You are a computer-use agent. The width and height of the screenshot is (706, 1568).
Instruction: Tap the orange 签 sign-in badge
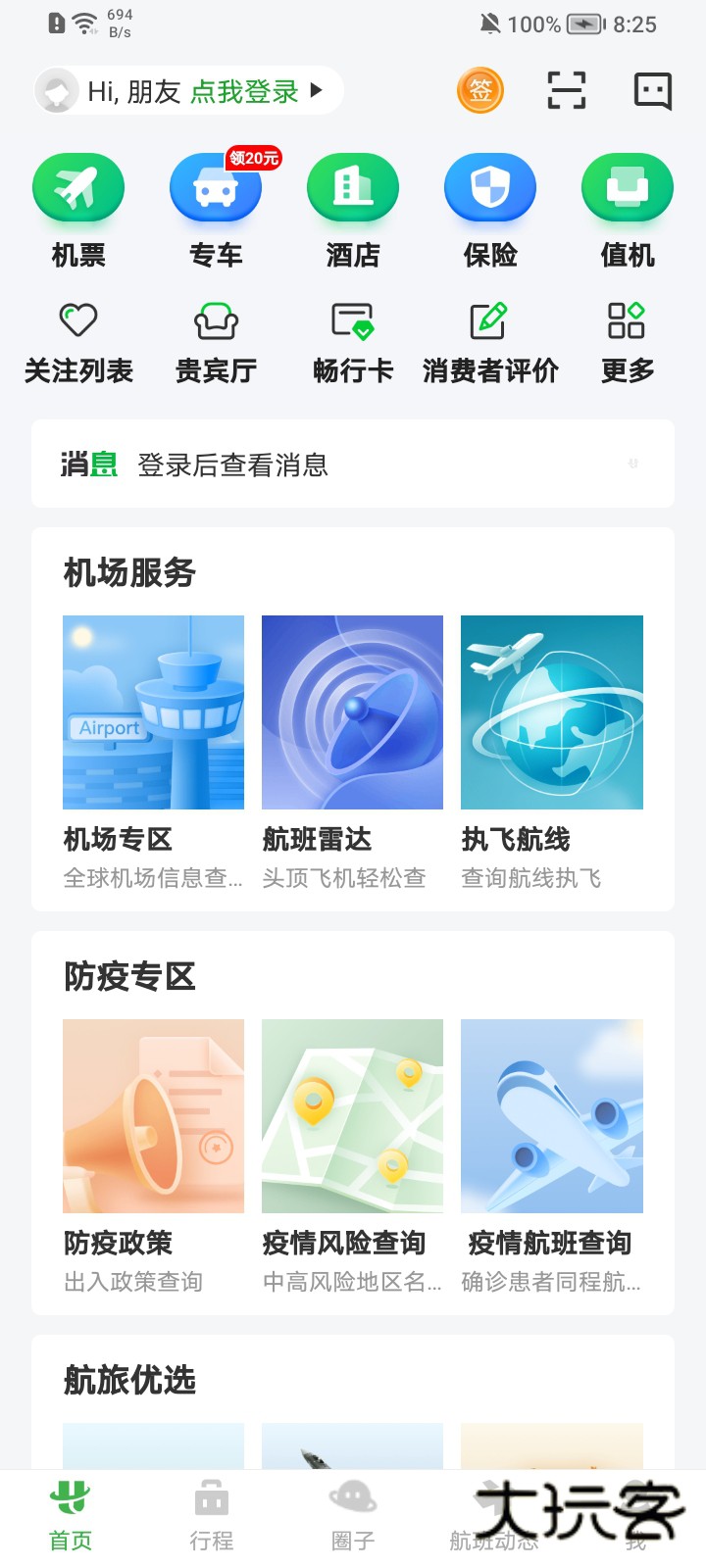click(x=479, y=89)
